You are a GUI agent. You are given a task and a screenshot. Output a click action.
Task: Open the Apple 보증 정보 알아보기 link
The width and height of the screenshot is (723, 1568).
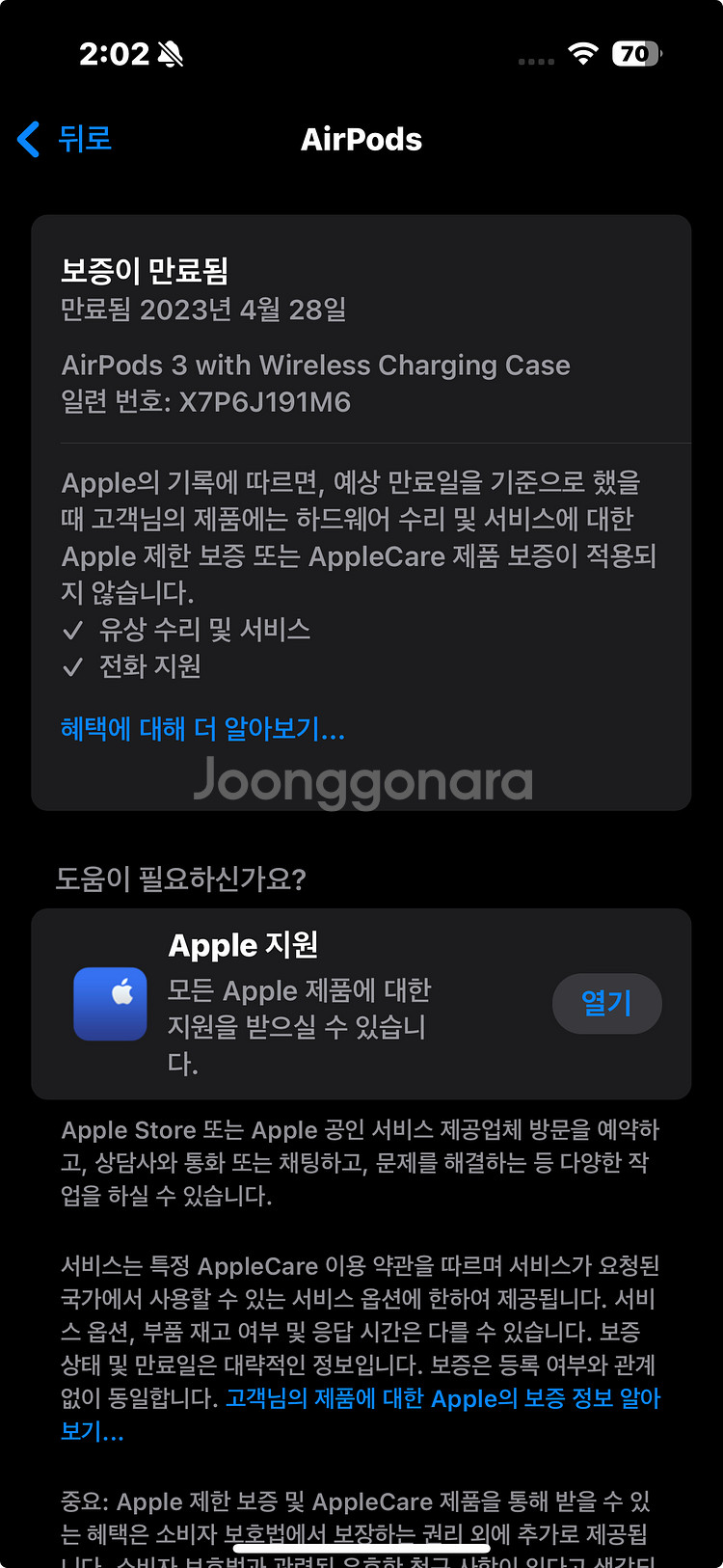442,1399
